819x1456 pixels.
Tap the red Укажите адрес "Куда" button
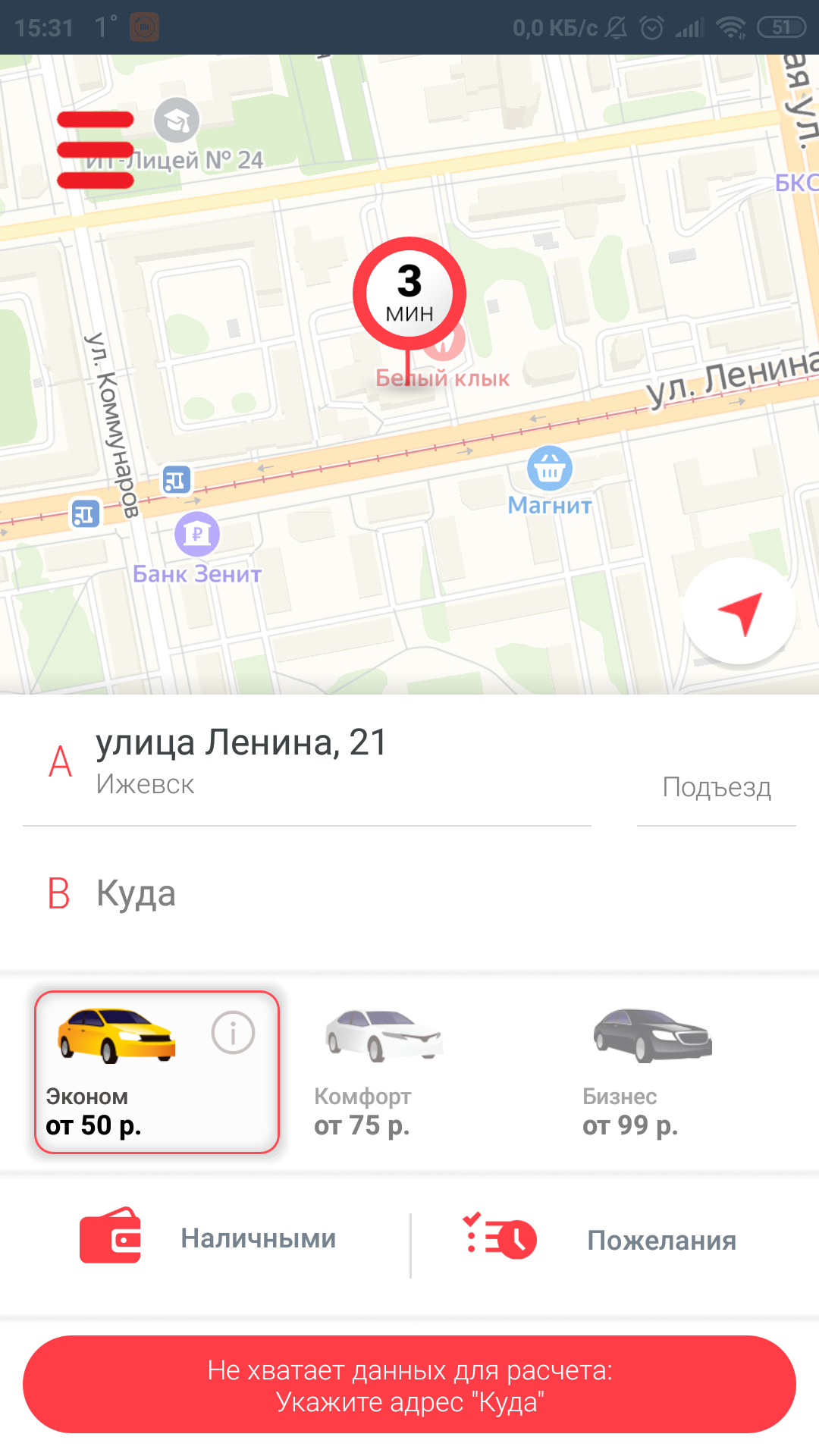tap(409, 1385)
